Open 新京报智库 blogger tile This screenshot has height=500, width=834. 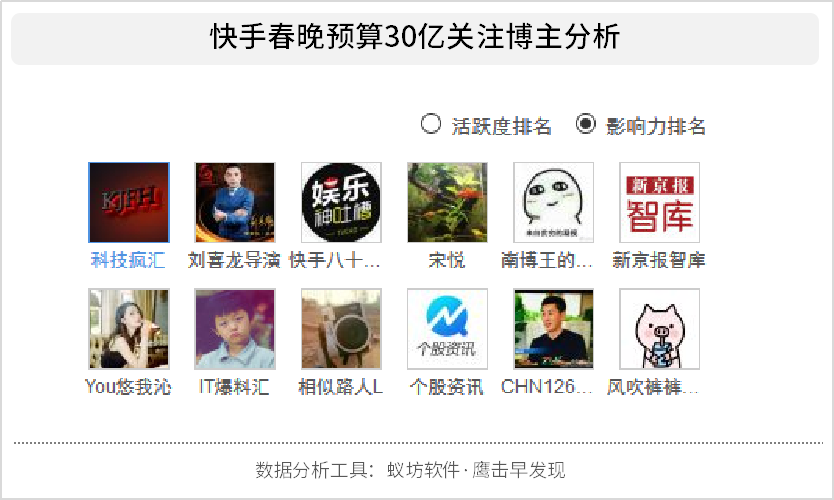tap(659, 203)
